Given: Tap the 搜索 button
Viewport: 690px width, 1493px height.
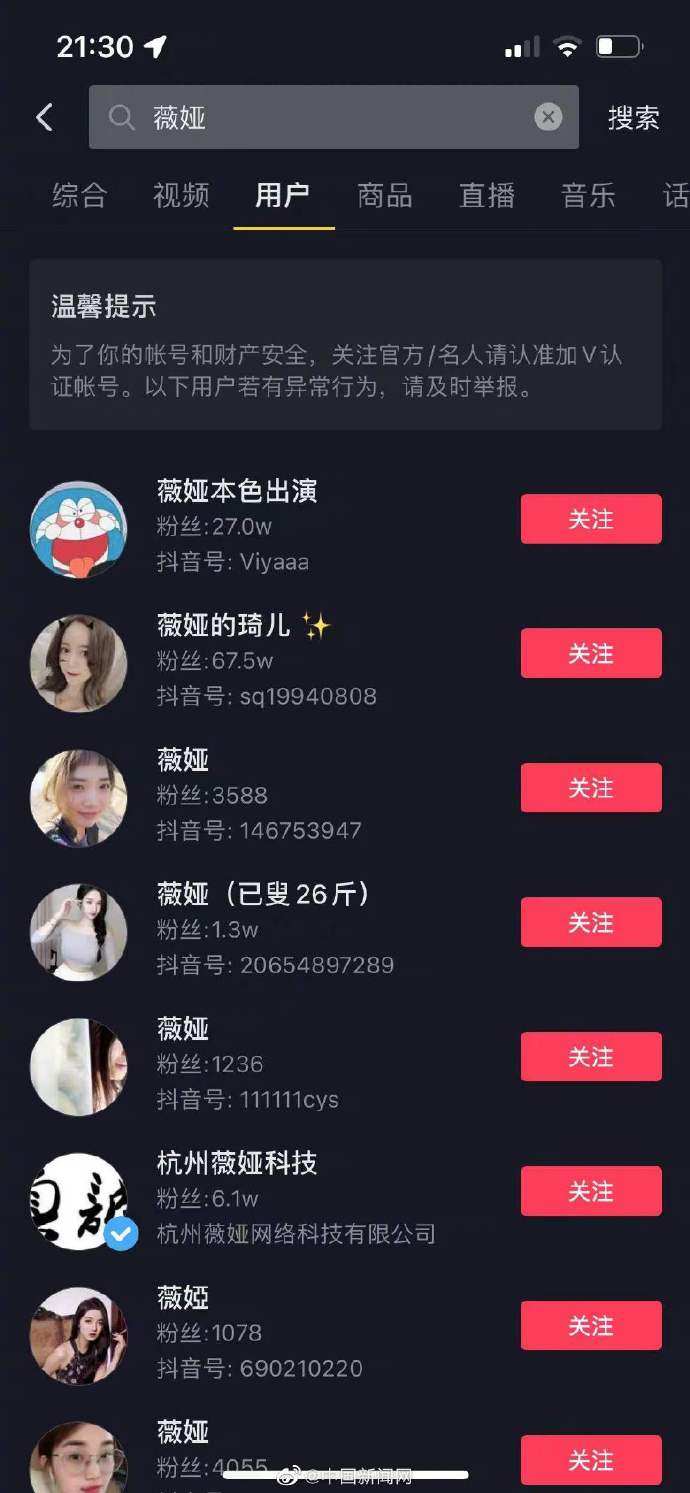Looking at the screenshot, I should point(633,118).
